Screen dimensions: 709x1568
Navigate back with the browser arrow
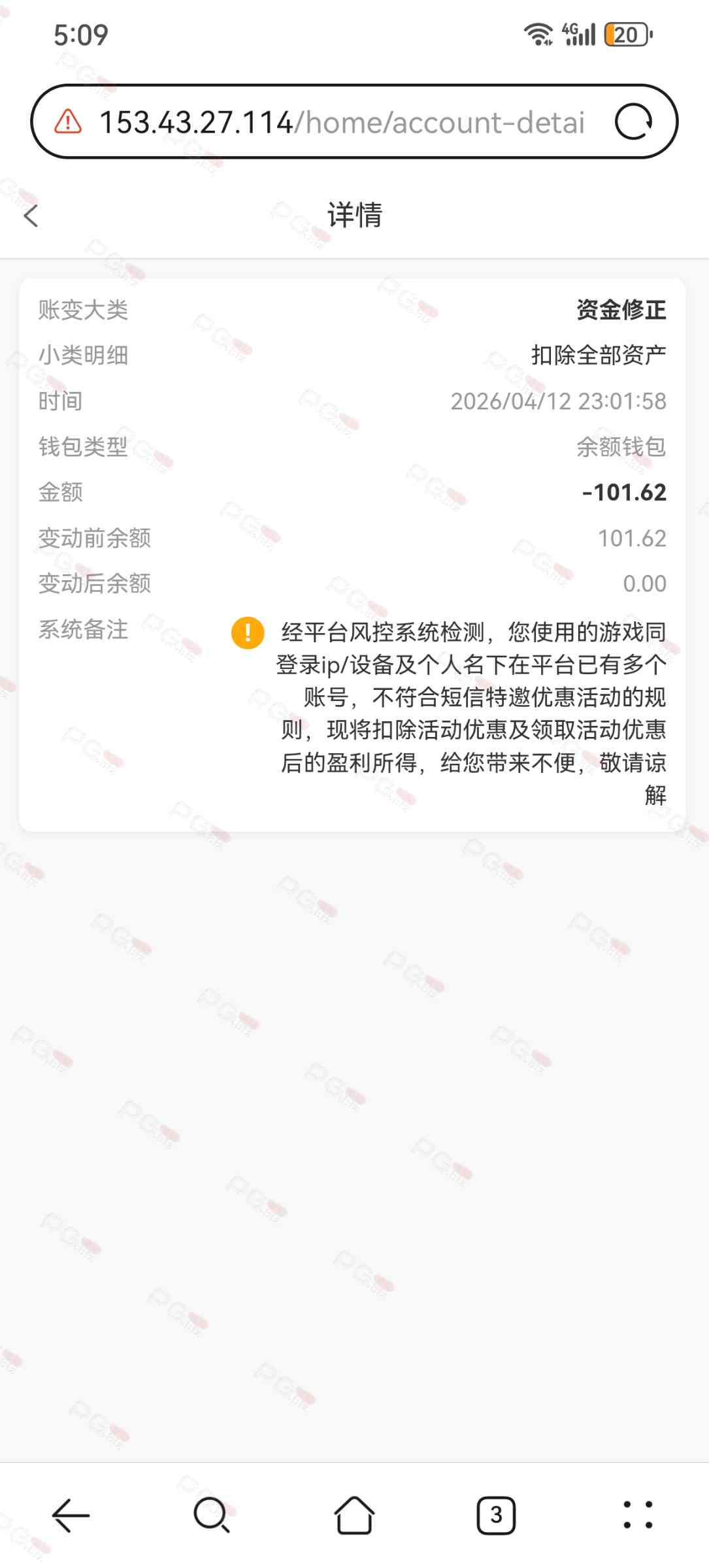[x=71, y=1515]
